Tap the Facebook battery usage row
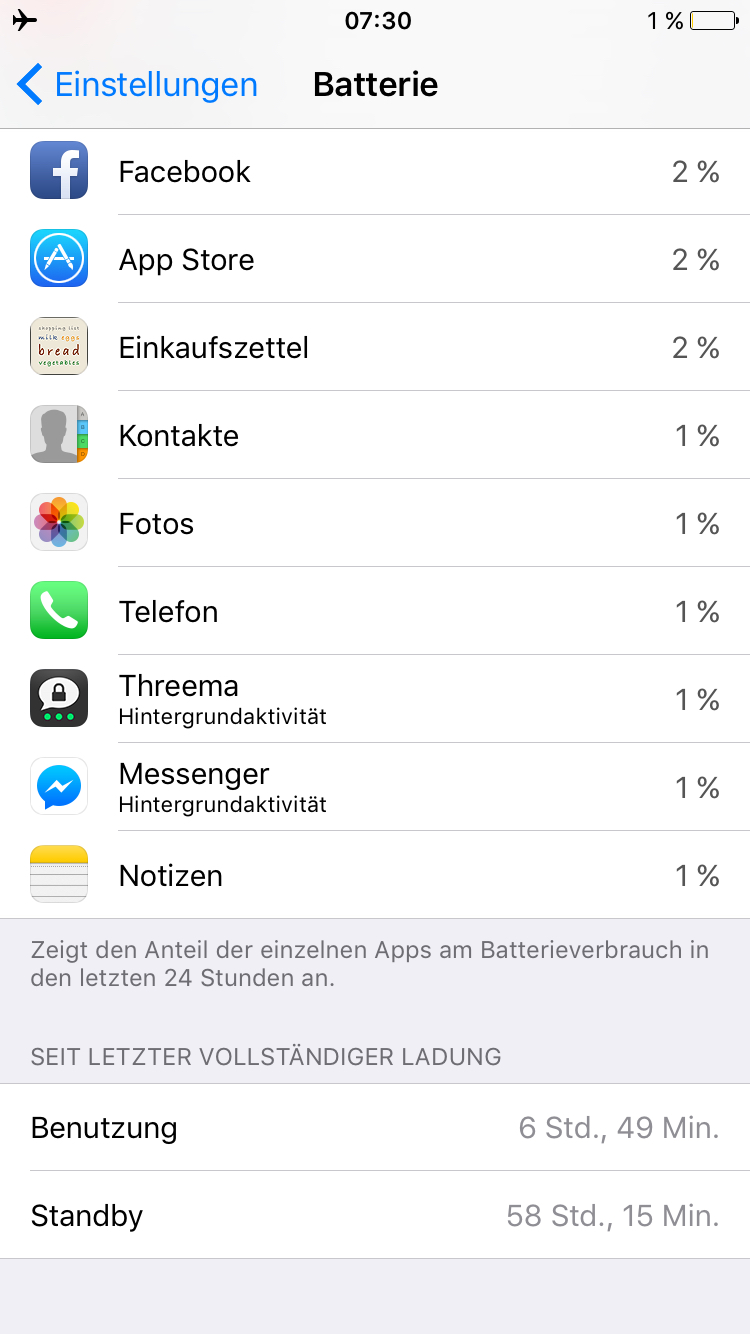The image size is (750, 1334). pyautogui.click(x=375, y=172)
